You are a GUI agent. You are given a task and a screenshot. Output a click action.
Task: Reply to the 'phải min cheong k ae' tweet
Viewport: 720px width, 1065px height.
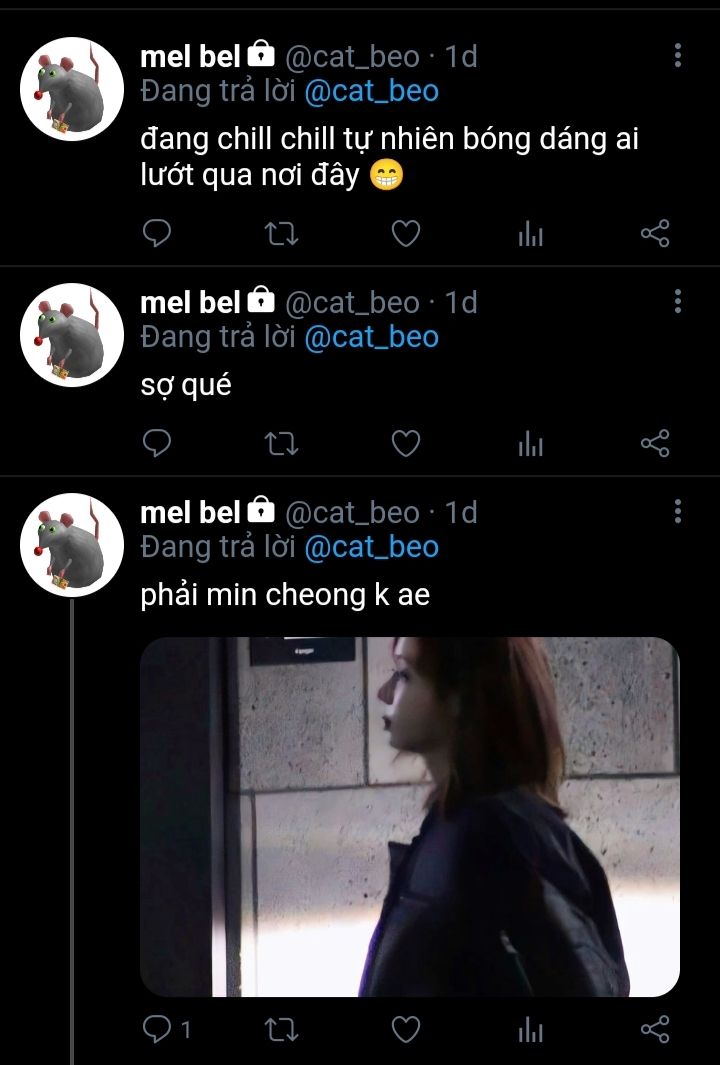click(157, 1028)
